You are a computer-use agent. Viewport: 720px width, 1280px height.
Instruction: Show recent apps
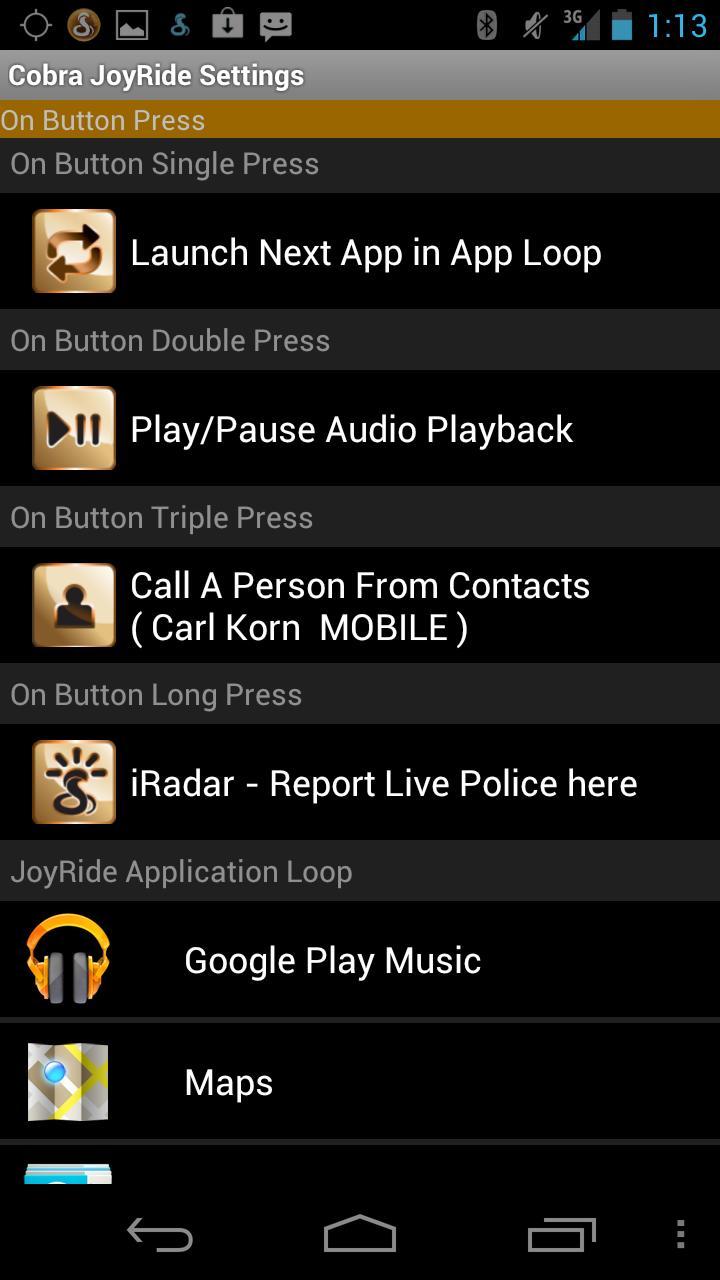(561, 1235)
